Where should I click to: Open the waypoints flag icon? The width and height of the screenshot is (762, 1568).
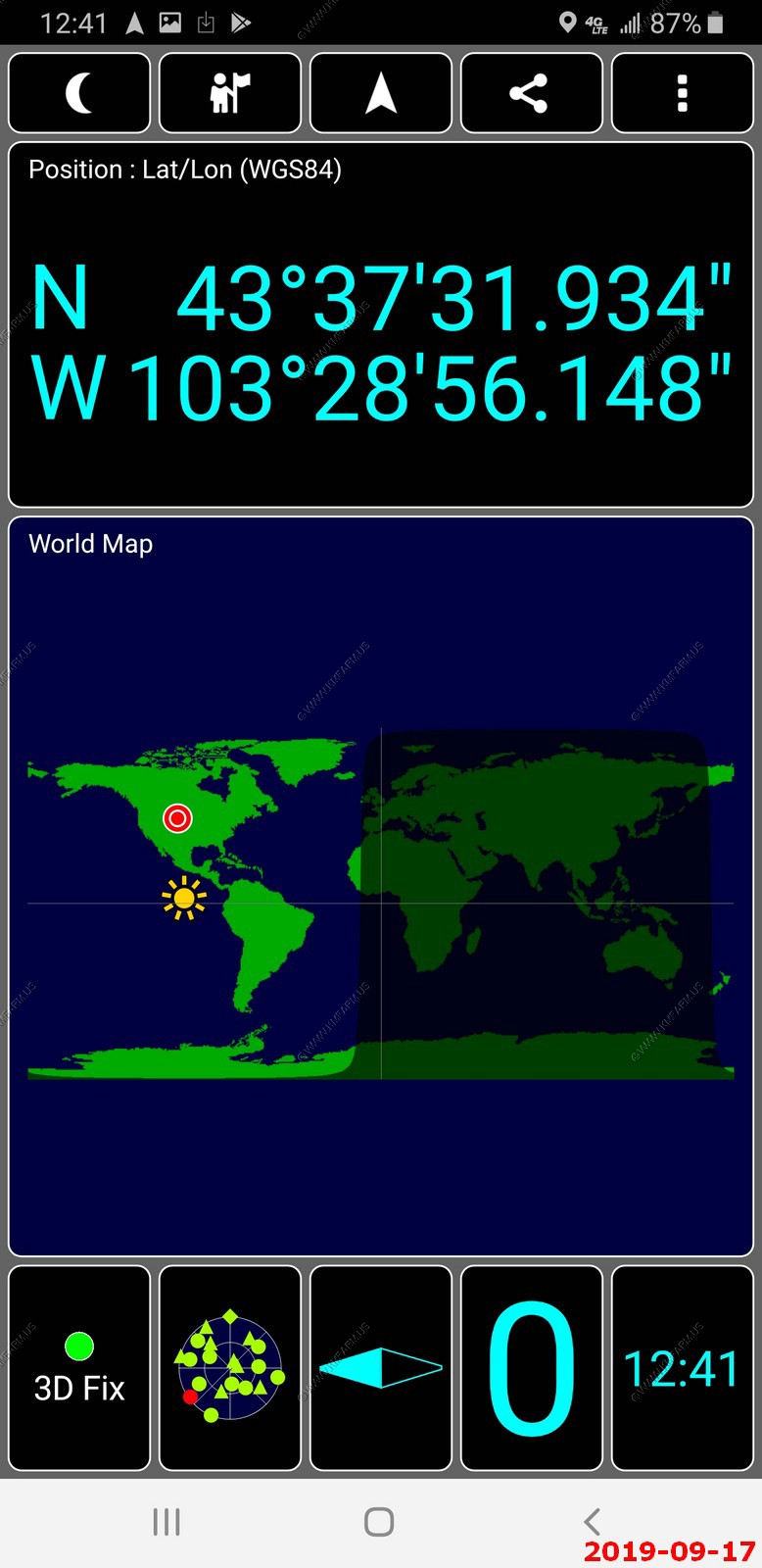230,93
